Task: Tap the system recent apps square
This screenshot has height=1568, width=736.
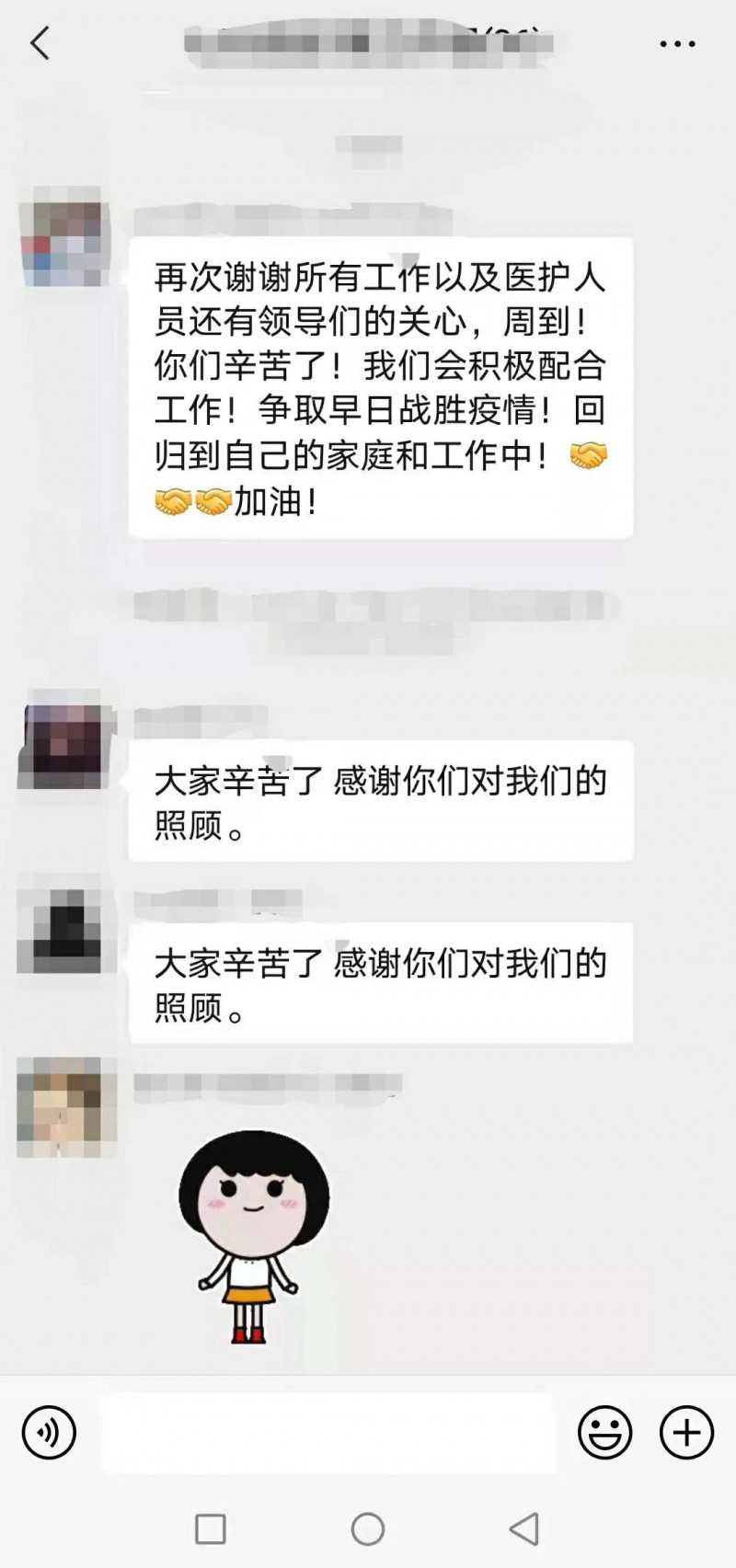Action: tap(211, 1529)
